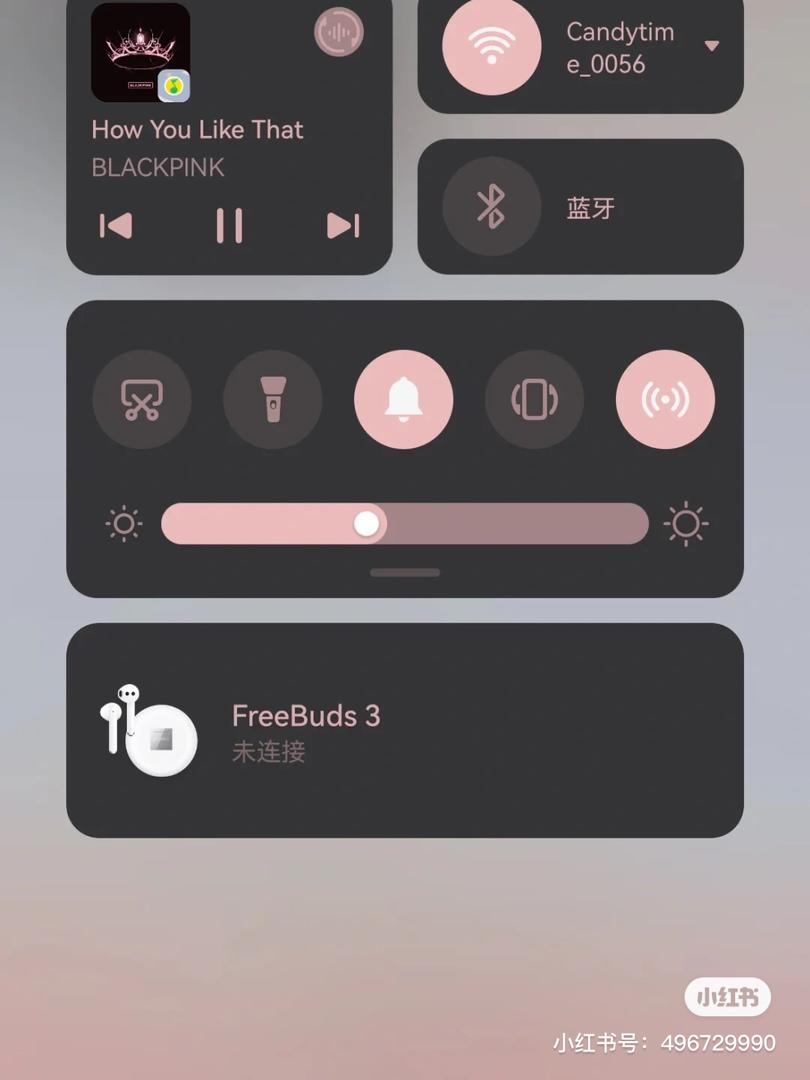The height and width of the screenshot is (1080, 810).
Task: Turn off the Wi-Fi toggle
Action: point(492,47)
